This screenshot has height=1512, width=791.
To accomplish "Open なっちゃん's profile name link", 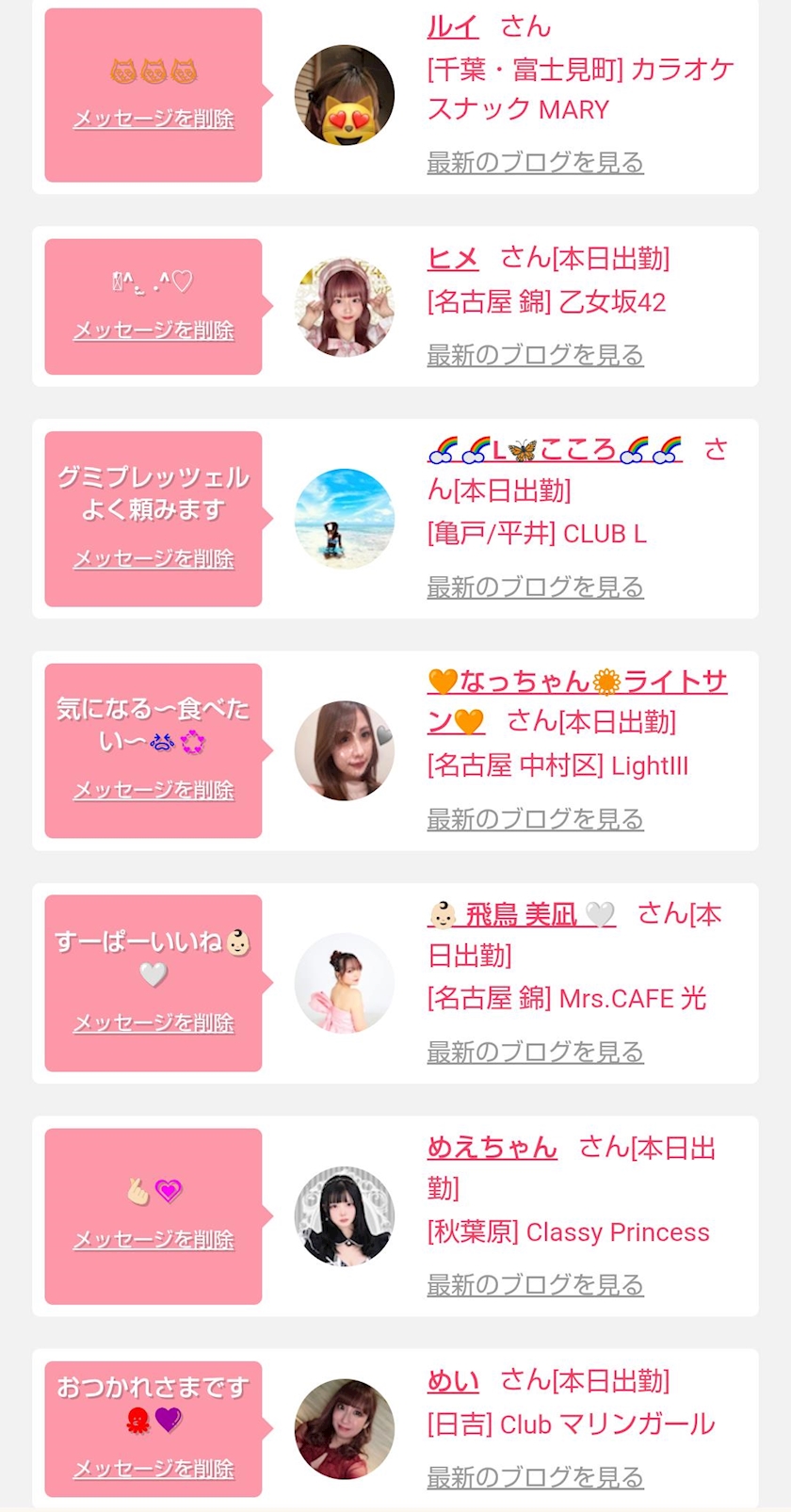I will tap(576, 701).
